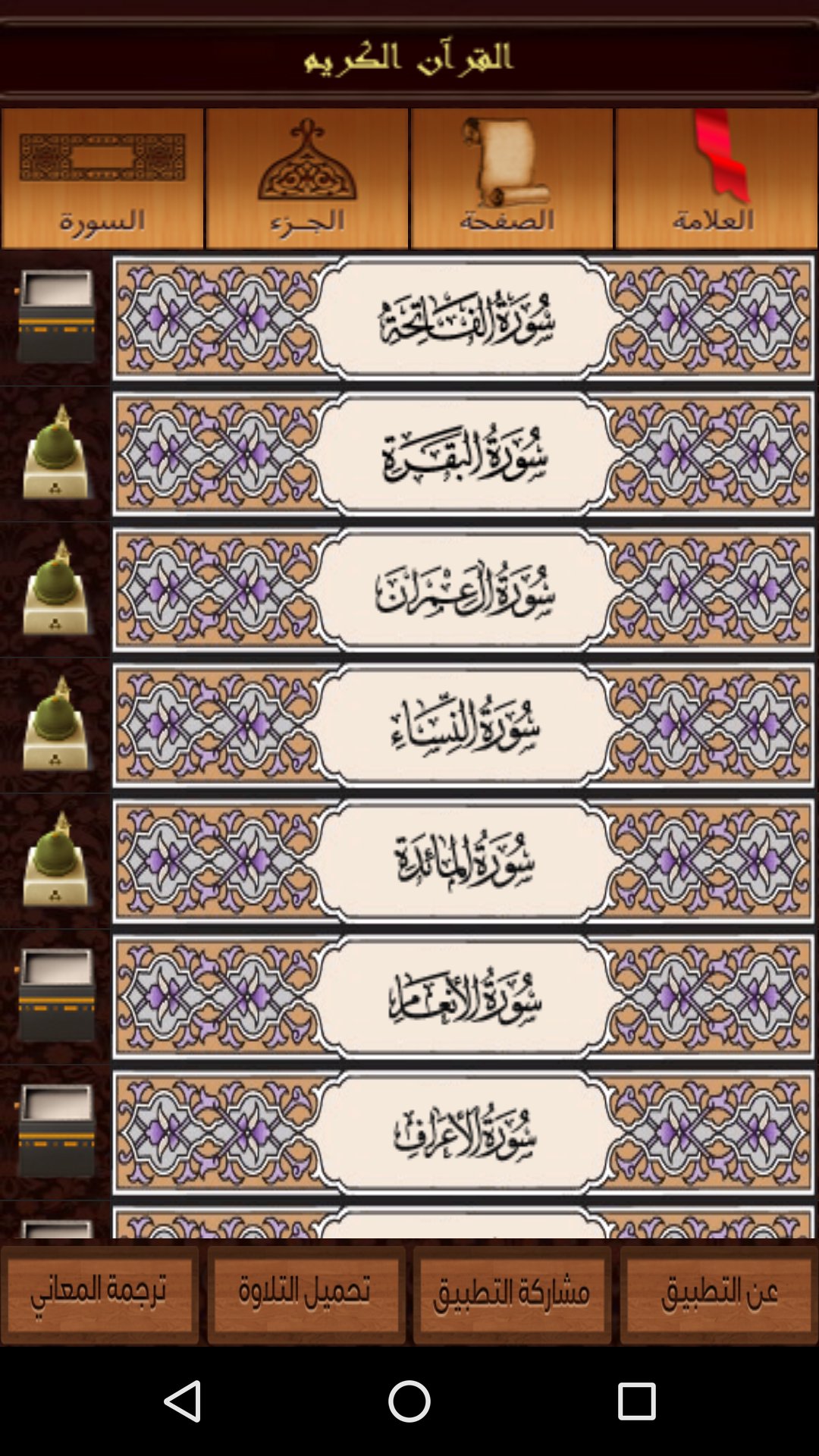Open the العلامة bookmark tab
Viewport: 819px width, 1456px height.
[x=716, y=179]
